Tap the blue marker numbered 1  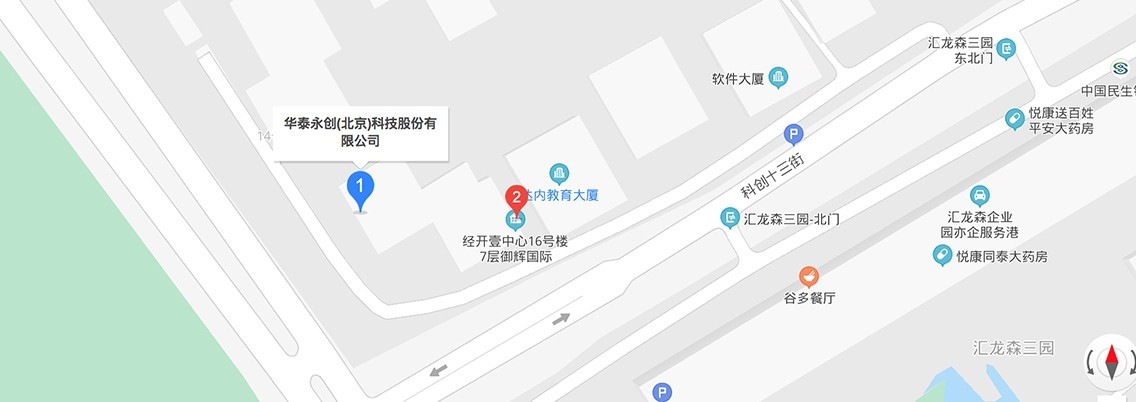point(361,187)
